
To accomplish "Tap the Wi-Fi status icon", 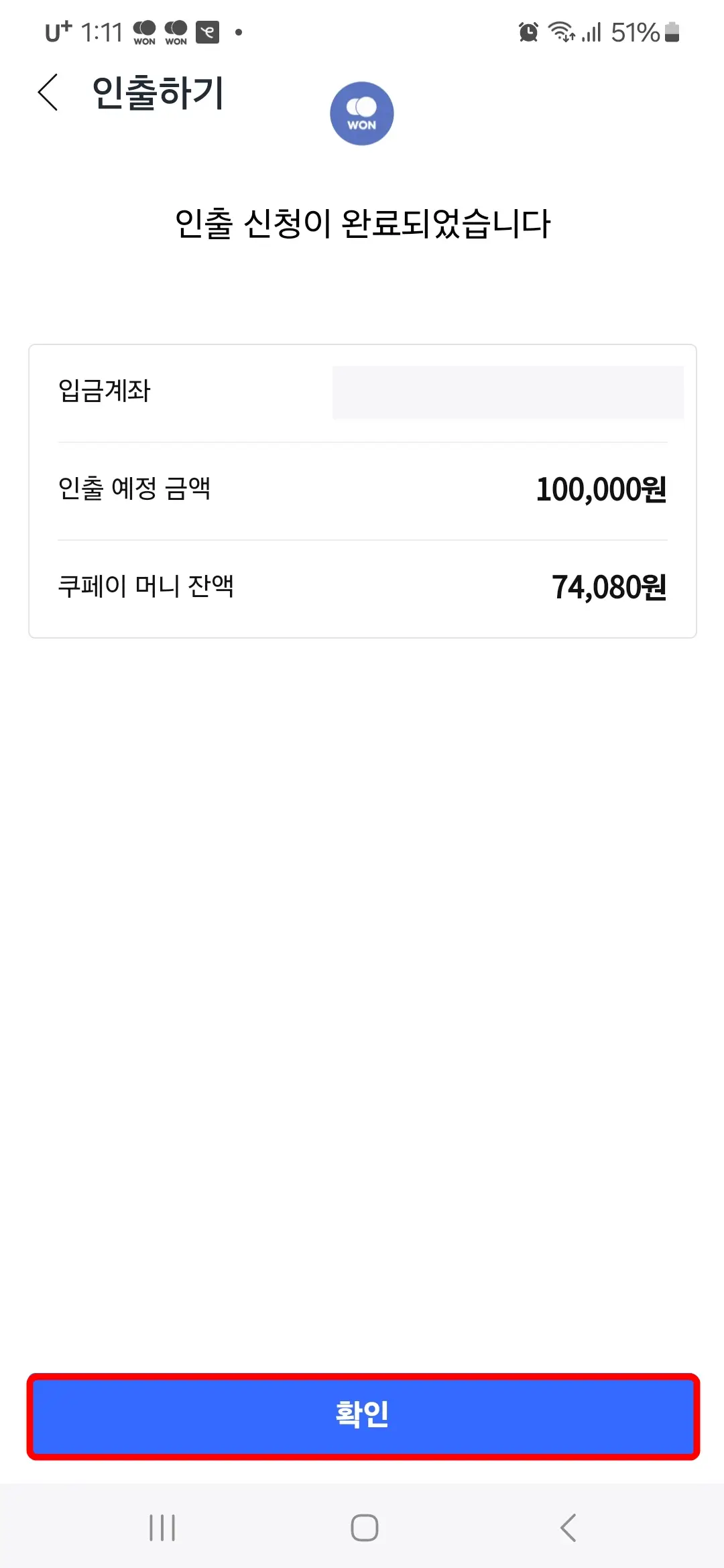I will [x=562, y=31].
